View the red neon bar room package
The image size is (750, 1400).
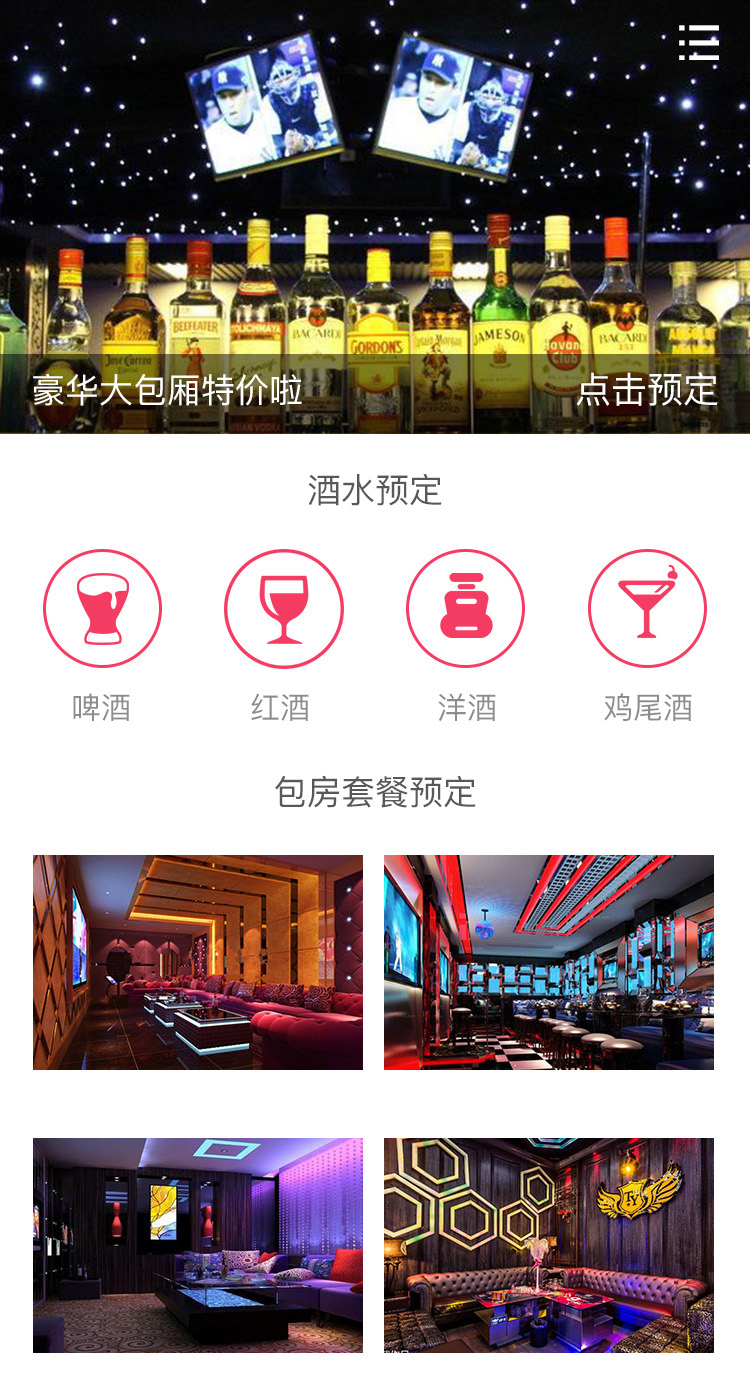click(x=549, y=962)
